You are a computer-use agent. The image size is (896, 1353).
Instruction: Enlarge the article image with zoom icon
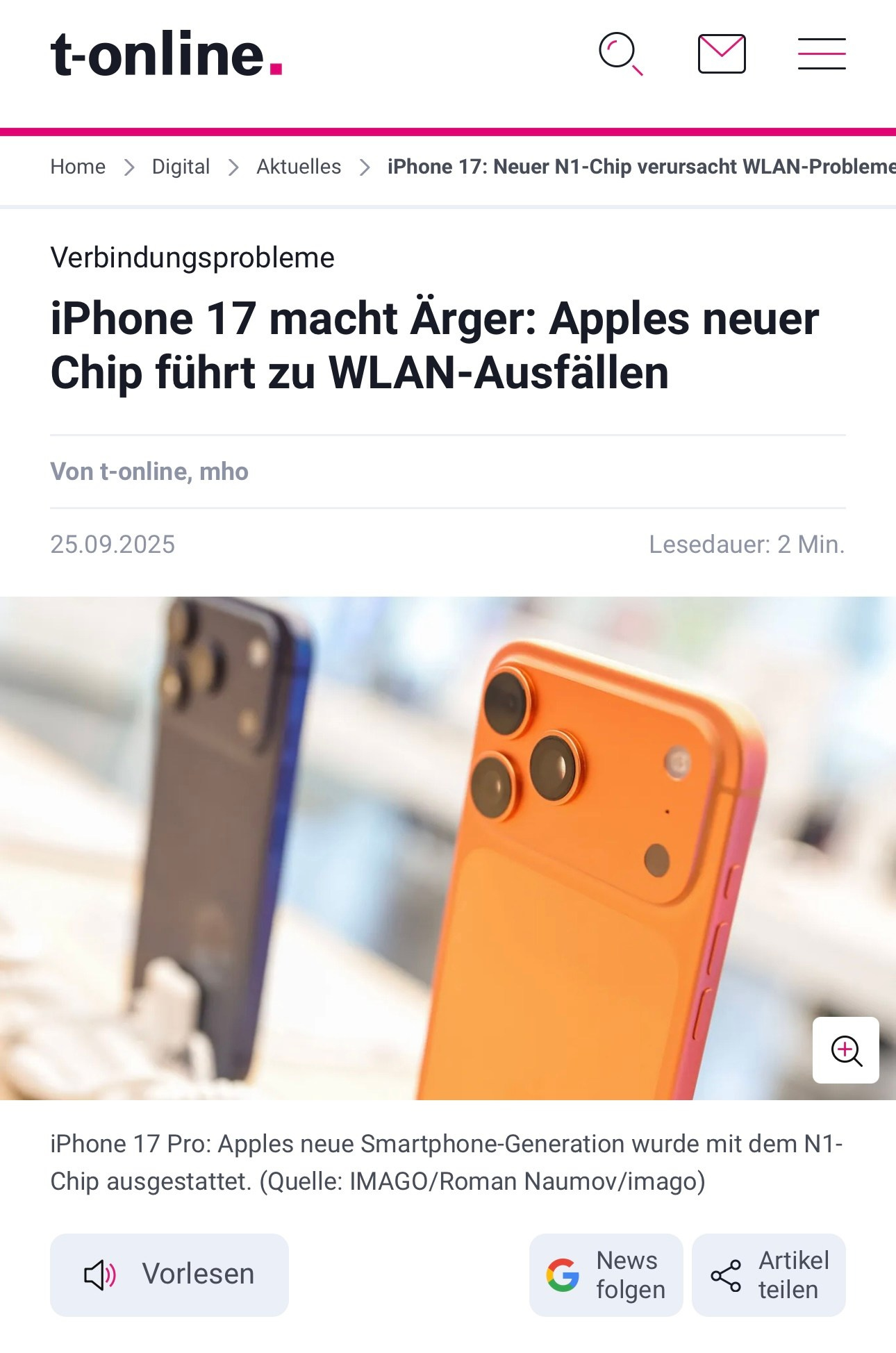pos(846,1050)
